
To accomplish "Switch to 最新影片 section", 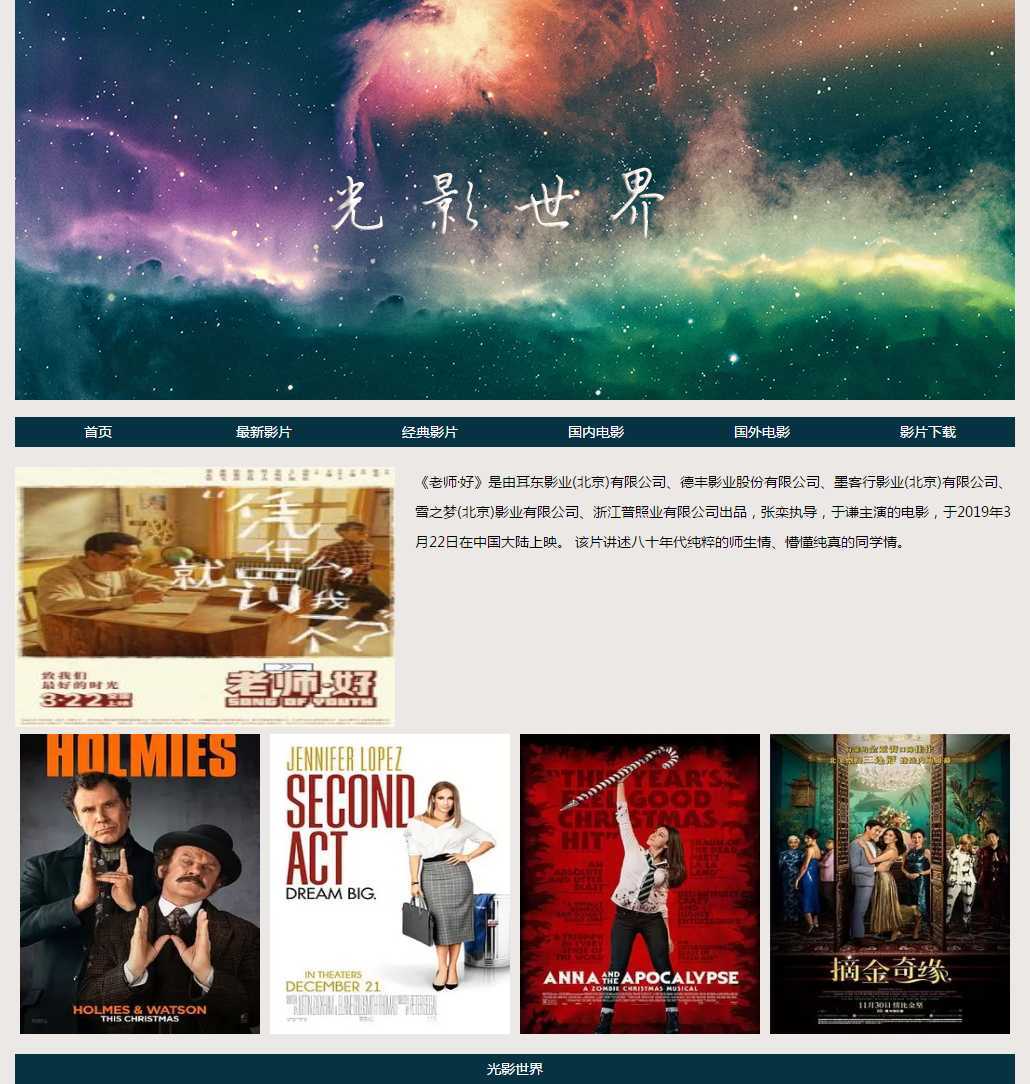I will (x=264, y=432).
